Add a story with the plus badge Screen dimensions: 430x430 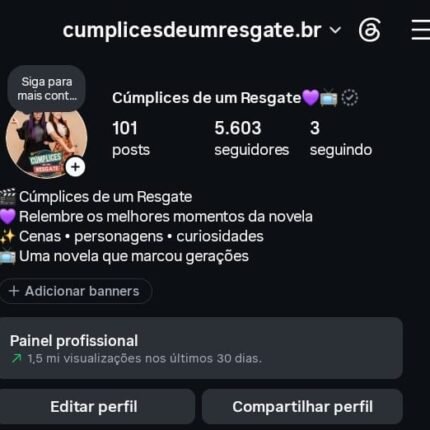(75, 167)
